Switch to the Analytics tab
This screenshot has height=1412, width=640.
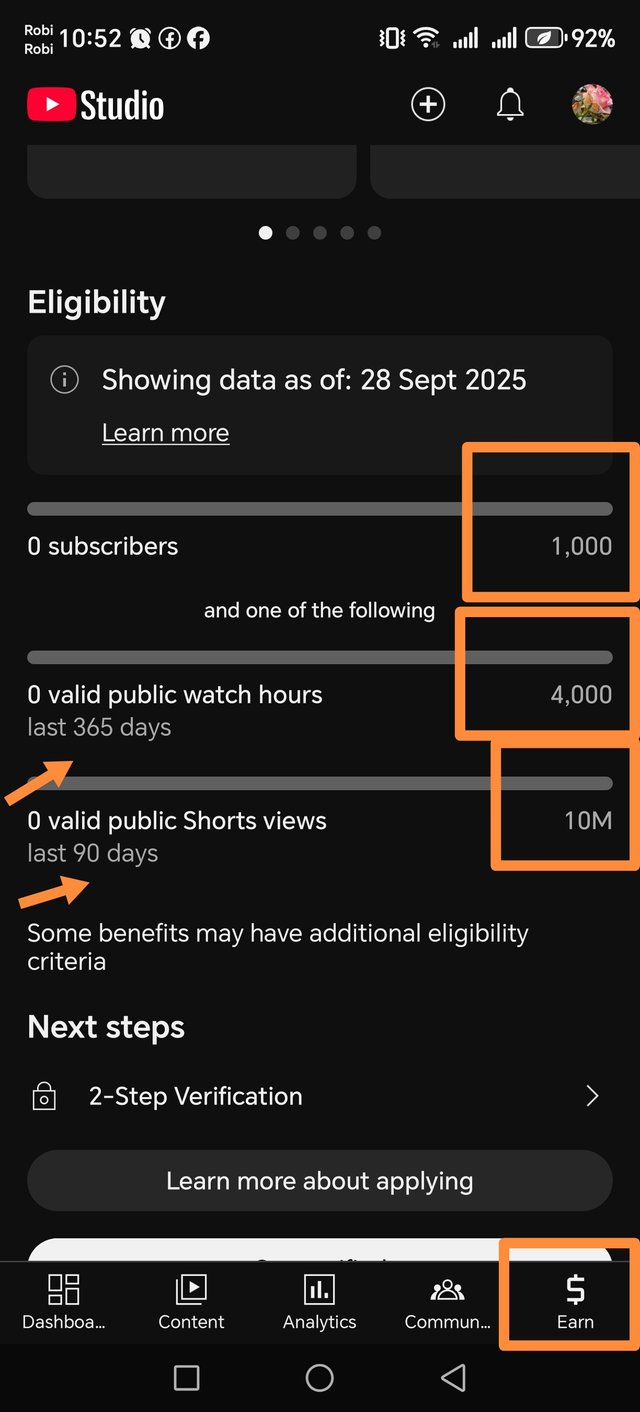coord(319,1302)
